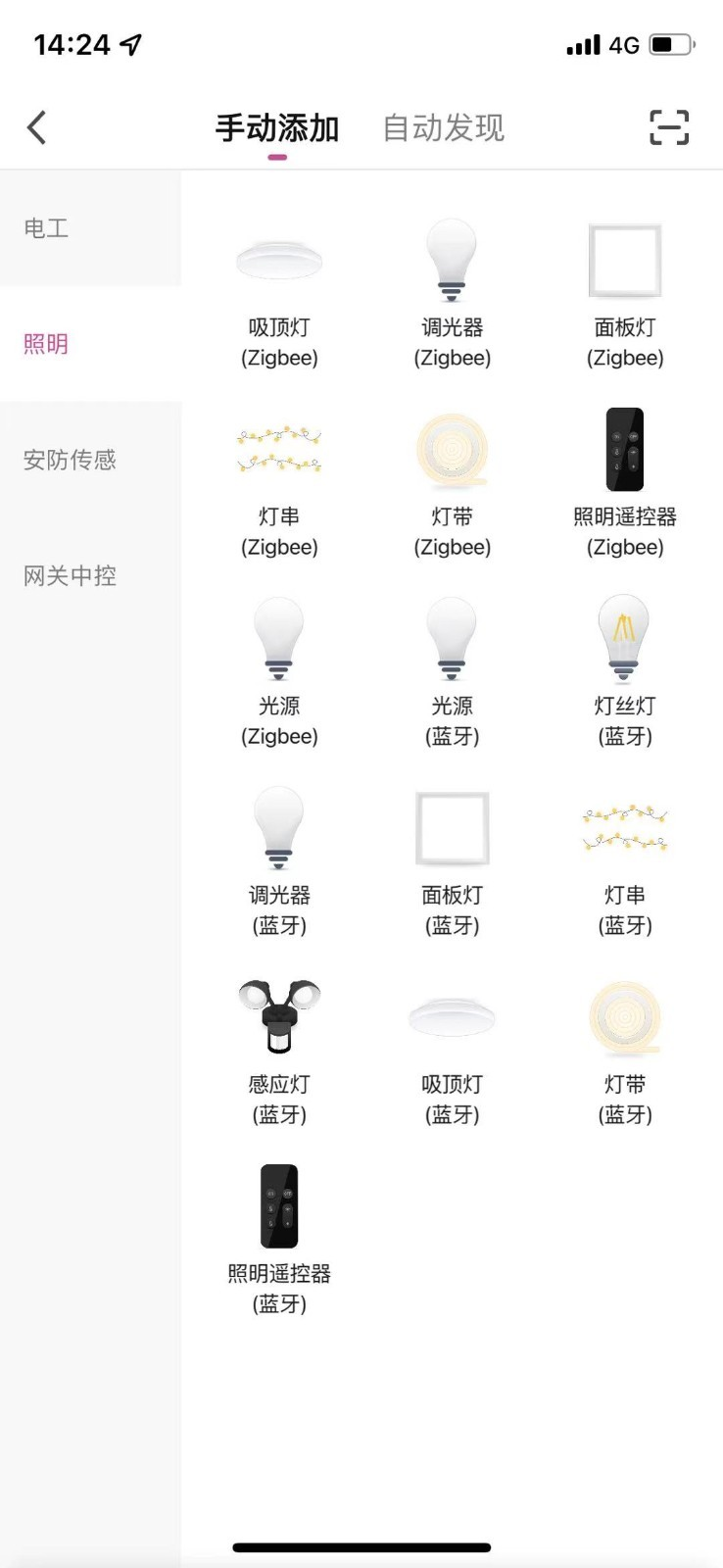Select 照明遥控器 (蓝牙) remote icon

pos(279,1205)
